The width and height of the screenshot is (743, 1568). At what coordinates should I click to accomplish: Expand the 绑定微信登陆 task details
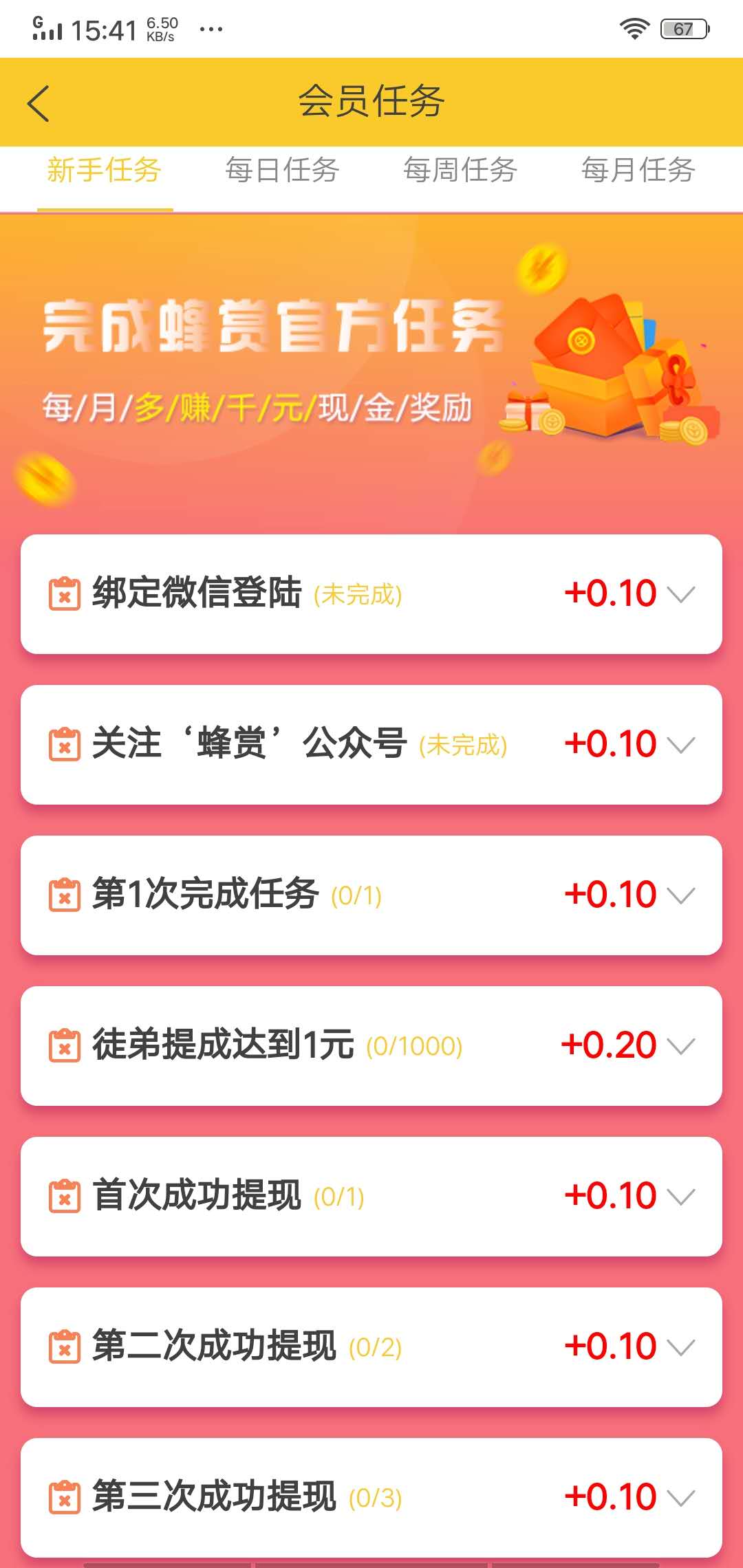(x=681, y=595)
